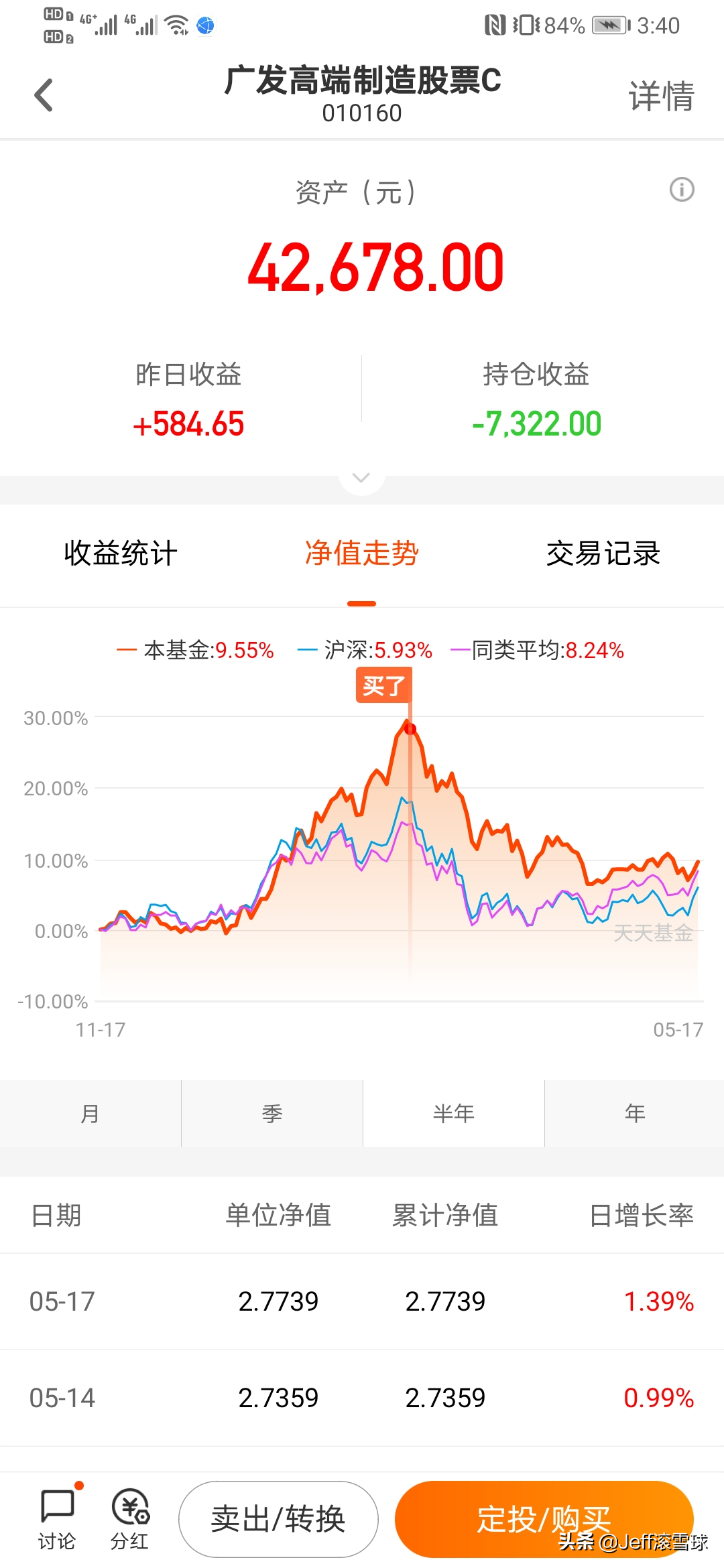Select 年 chart range
The height and width of the screenshot is (1568, 724).
[635, 1114]
